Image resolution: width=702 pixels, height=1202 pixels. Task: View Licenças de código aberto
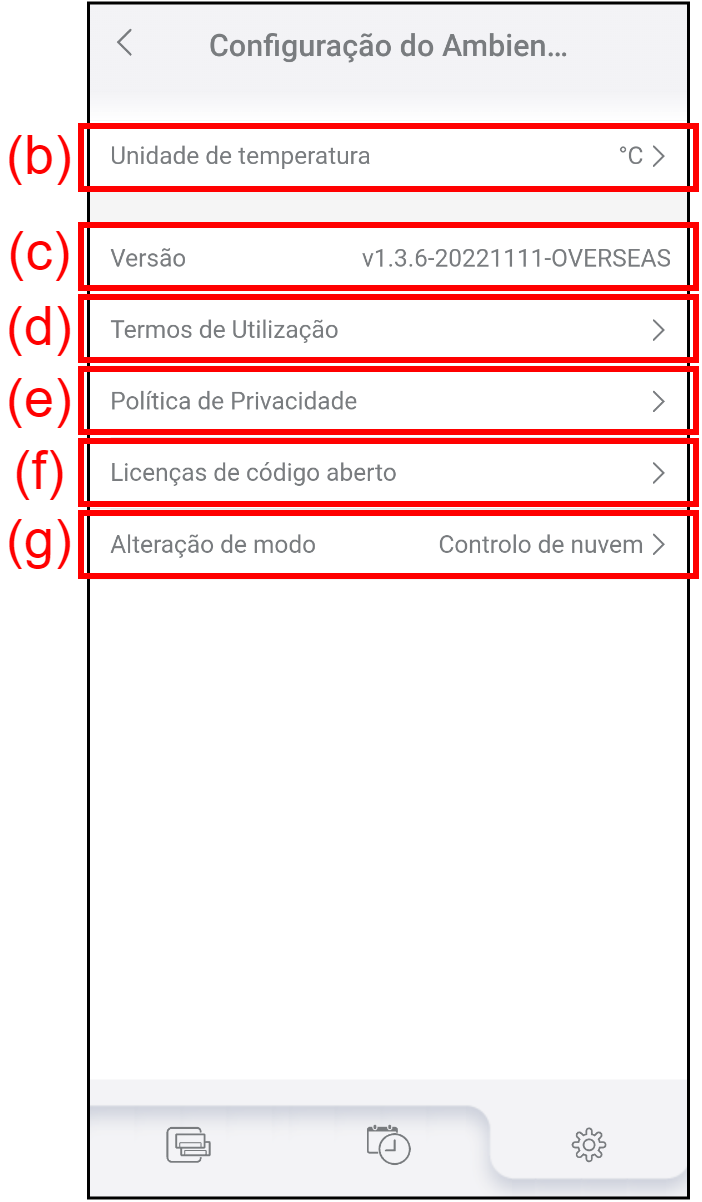[388, 473]
